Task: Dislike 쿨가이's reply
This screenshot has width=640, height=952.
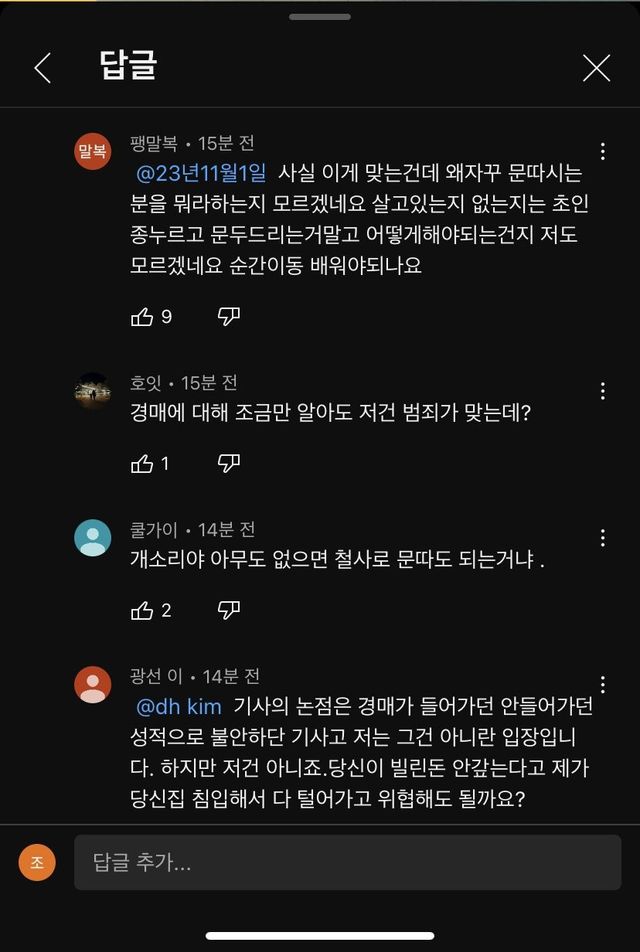Action: tap(229, 610)
